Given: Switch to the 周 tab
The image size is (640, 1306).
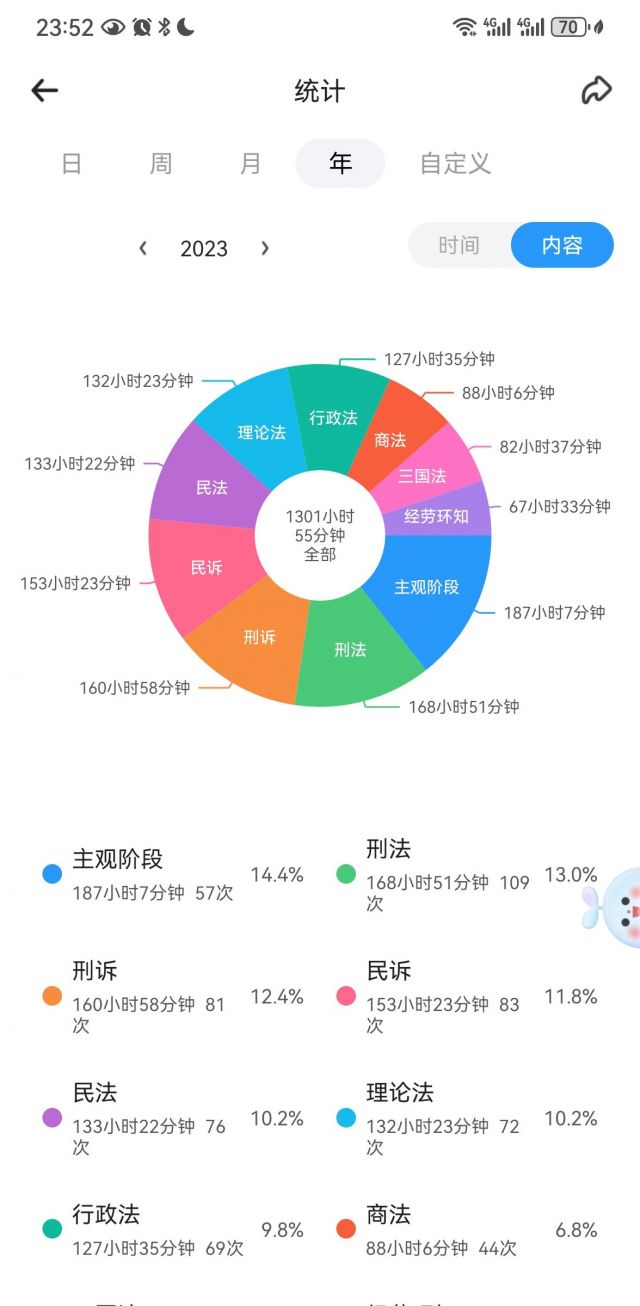Looking at the screenshot, I should pyautogui.click(x=161, y=163).
